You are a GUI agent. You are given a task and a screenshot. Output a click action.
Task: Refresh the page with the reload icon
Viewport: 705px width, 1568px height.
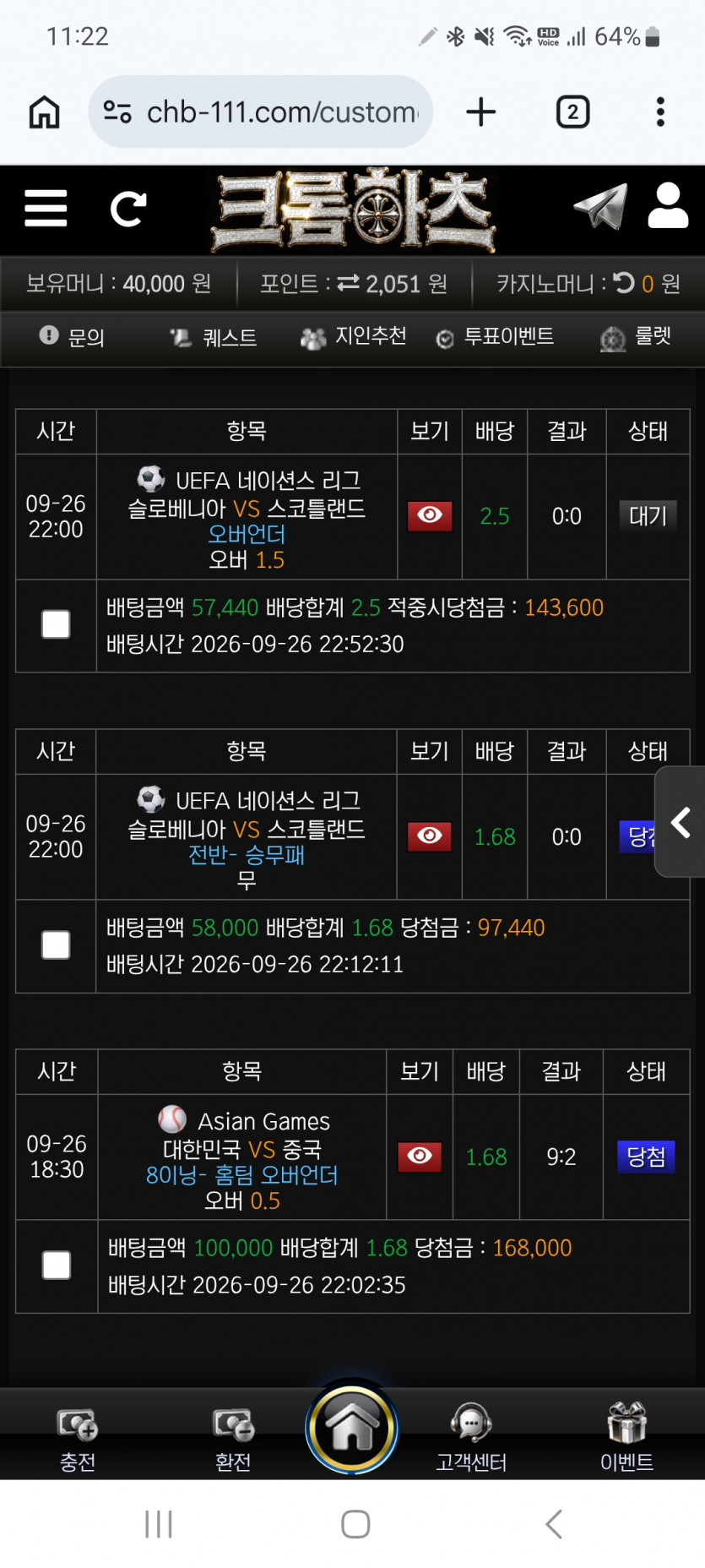[128, 209]
